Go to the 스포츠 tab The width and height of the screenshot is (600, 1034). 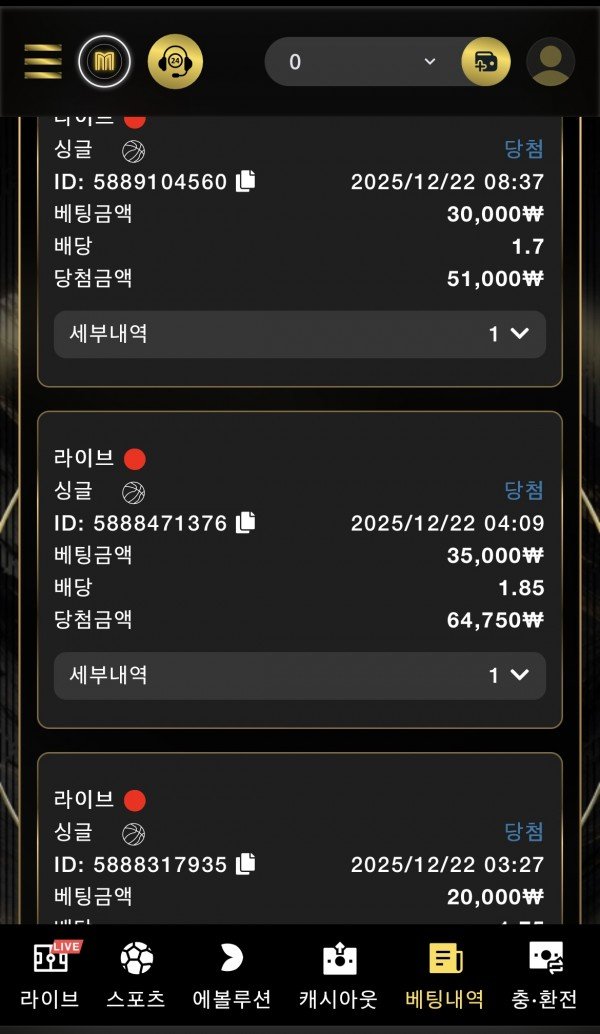136,976
